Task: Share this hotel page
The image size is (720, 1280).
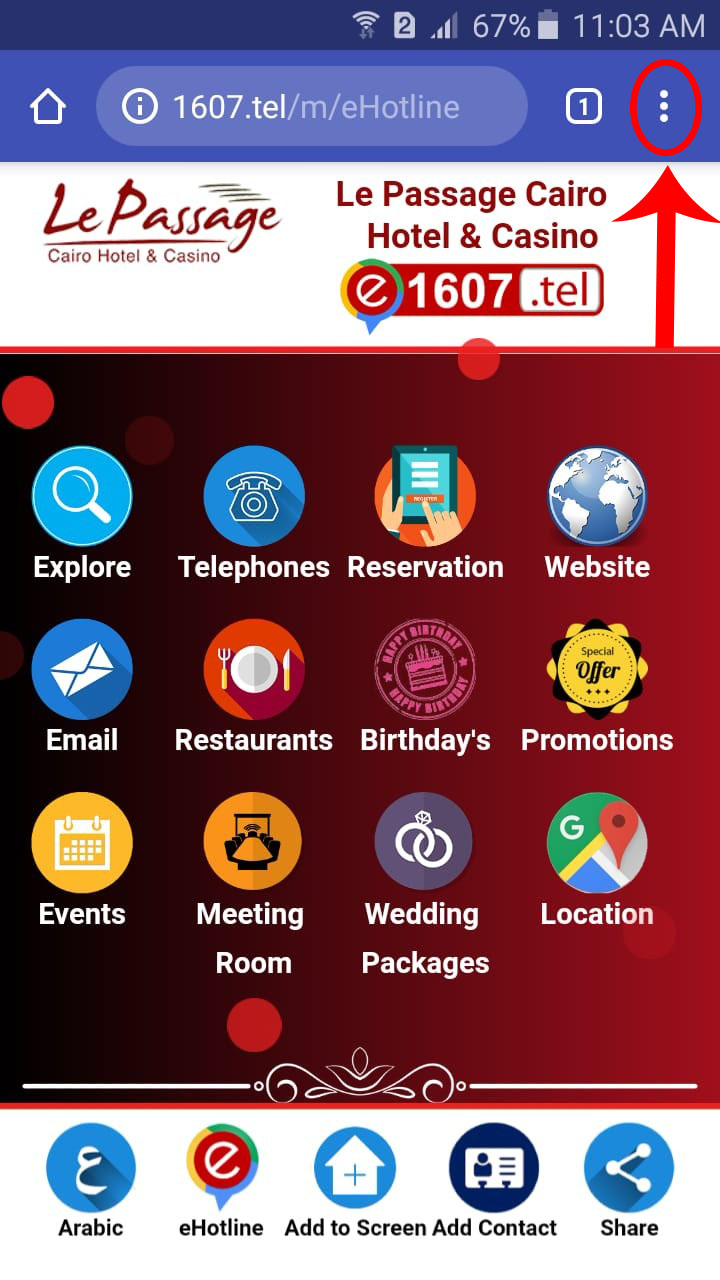Action: [x=629, y=1168]
